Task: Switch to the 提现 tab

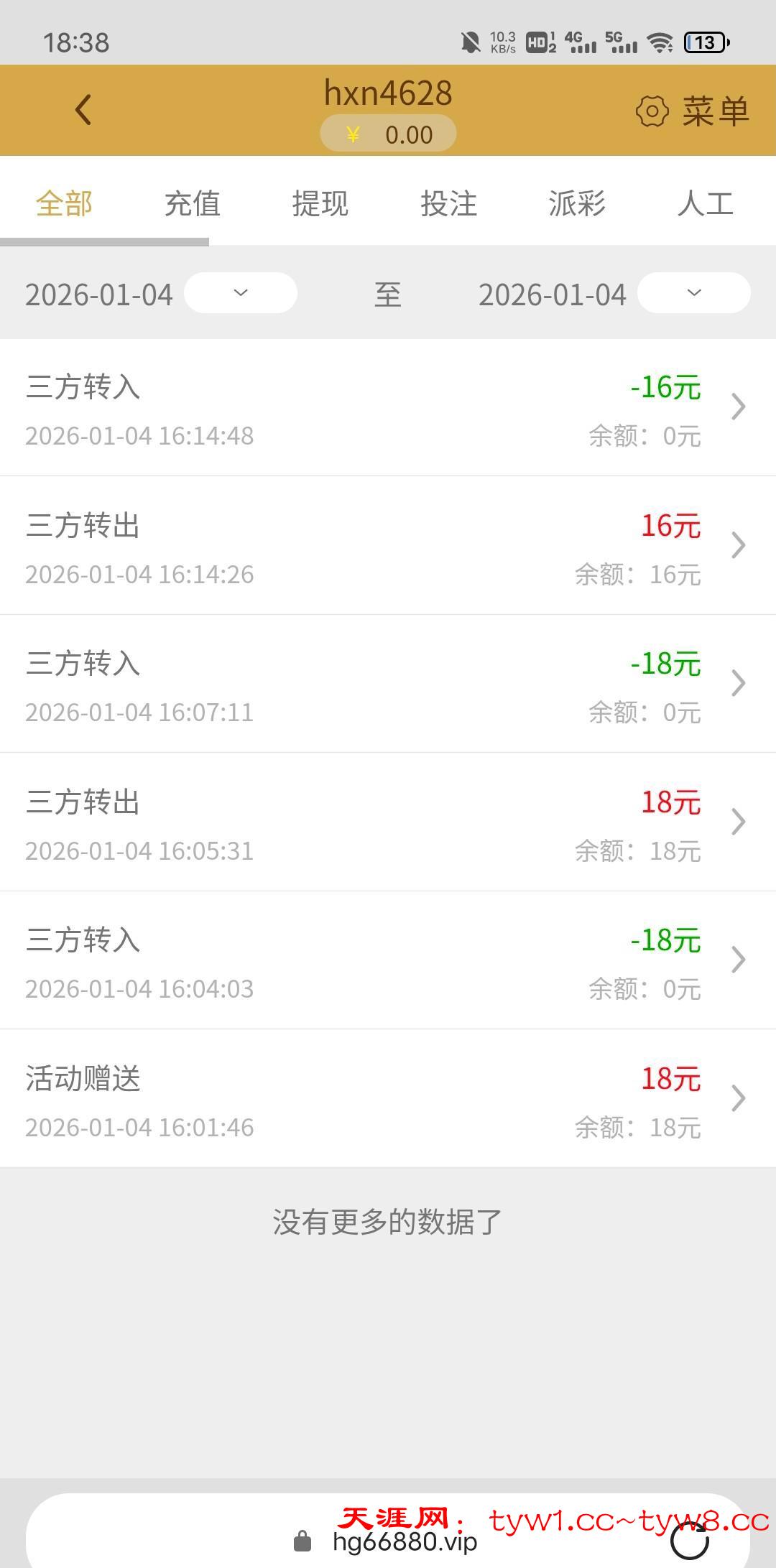Action: click(320, 204)
